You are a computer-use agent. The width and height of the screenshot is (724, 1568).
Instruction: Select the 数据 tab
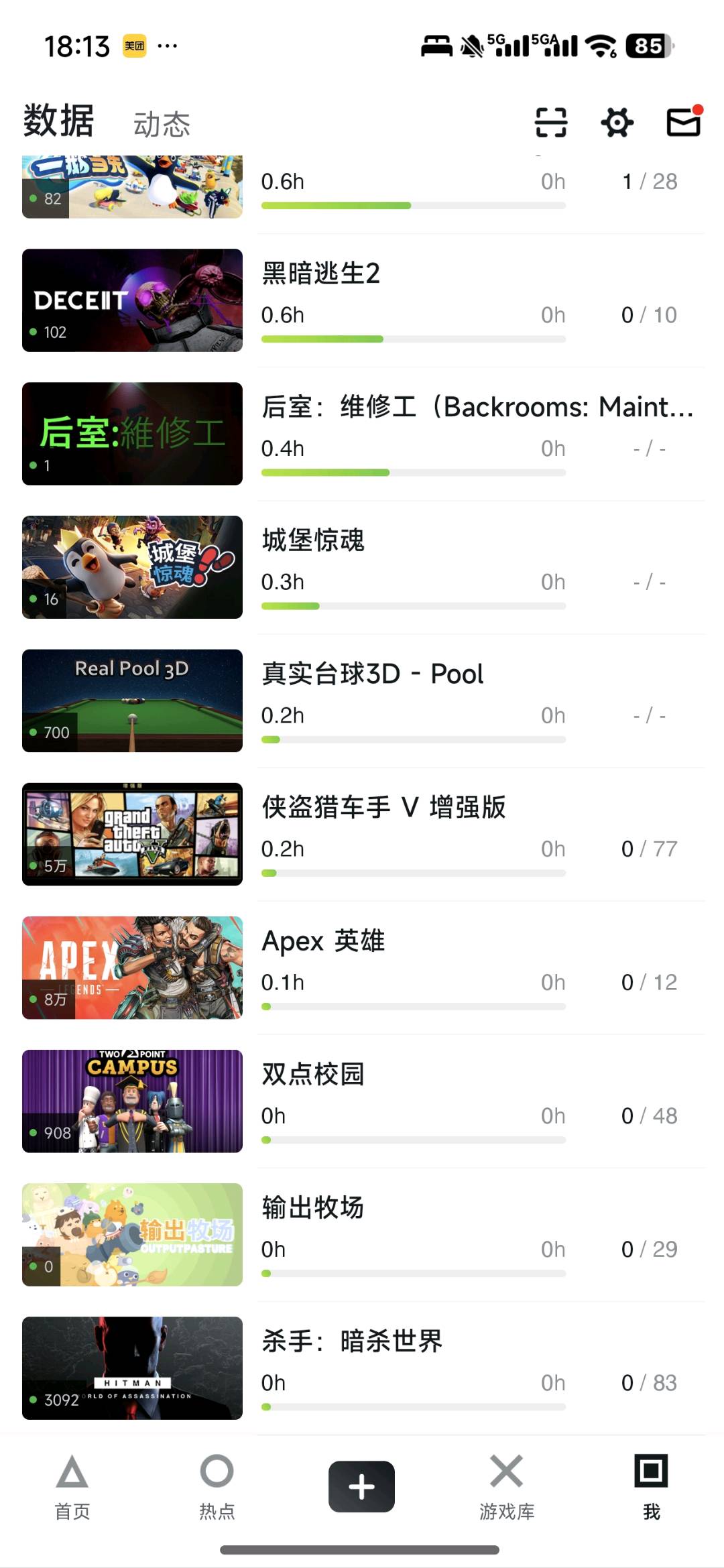pyautogui.click(x=59, y=121)
